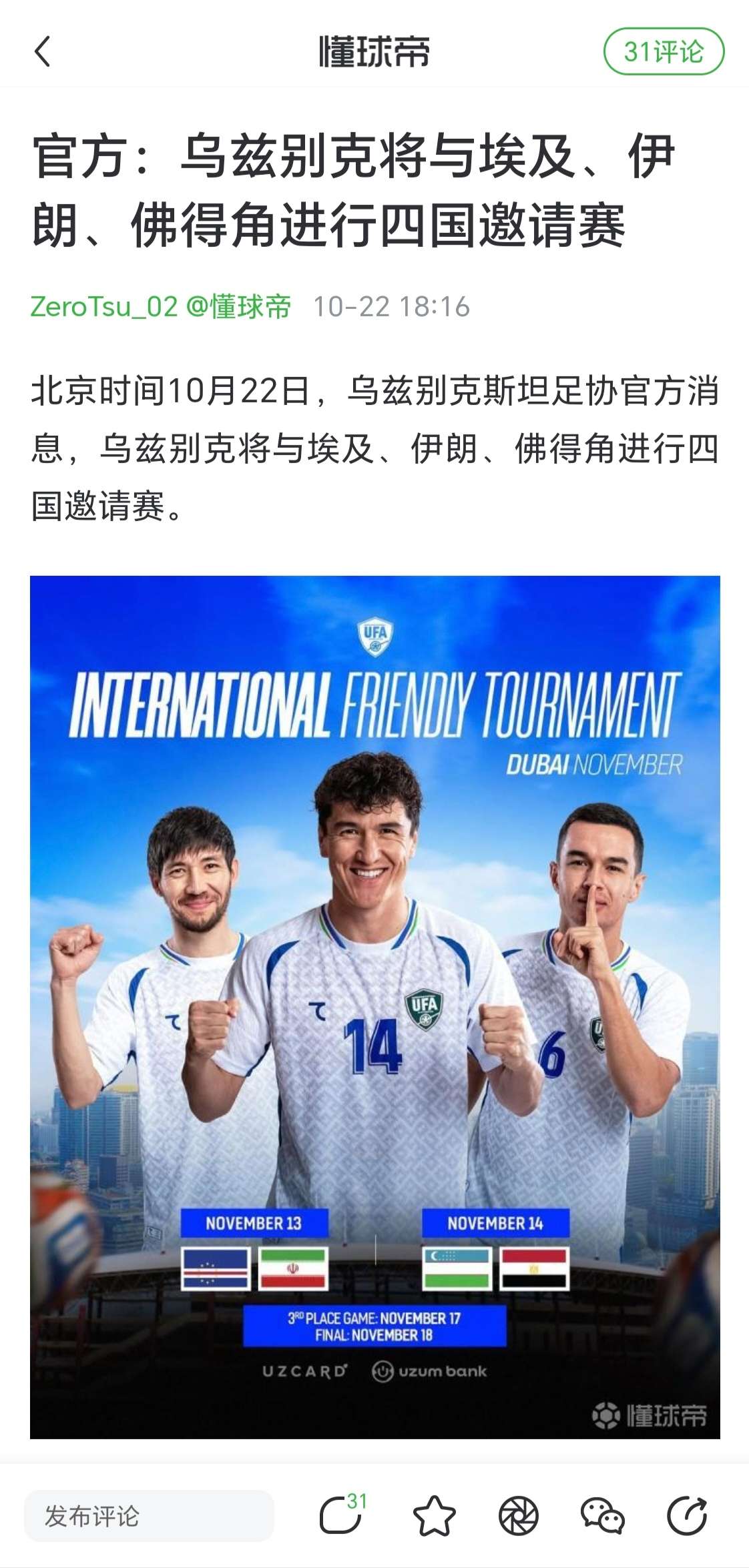Share article to WeChat chat

[602, 1516]
